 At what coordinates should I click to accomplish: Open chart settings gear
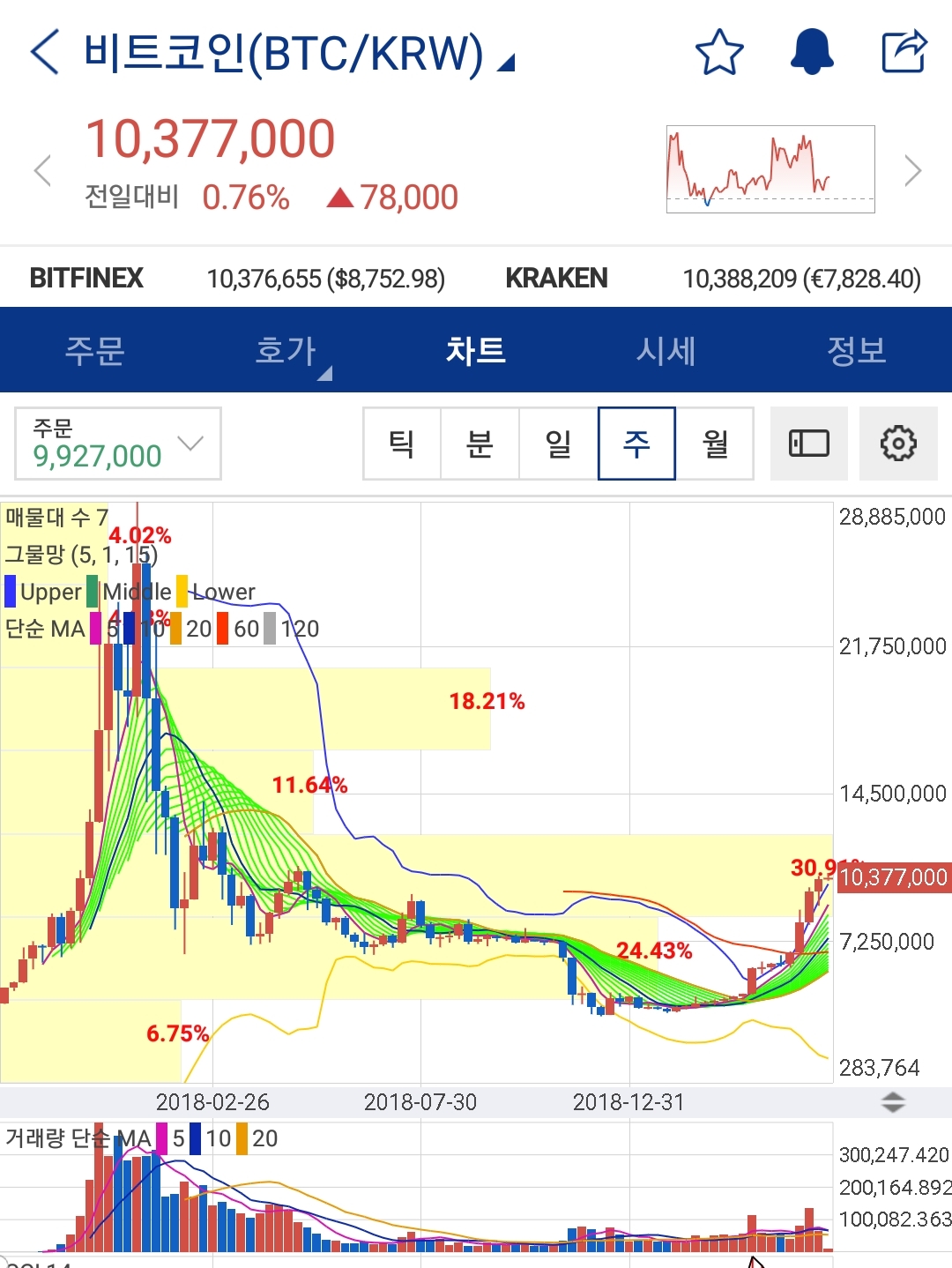coord(898,444)
